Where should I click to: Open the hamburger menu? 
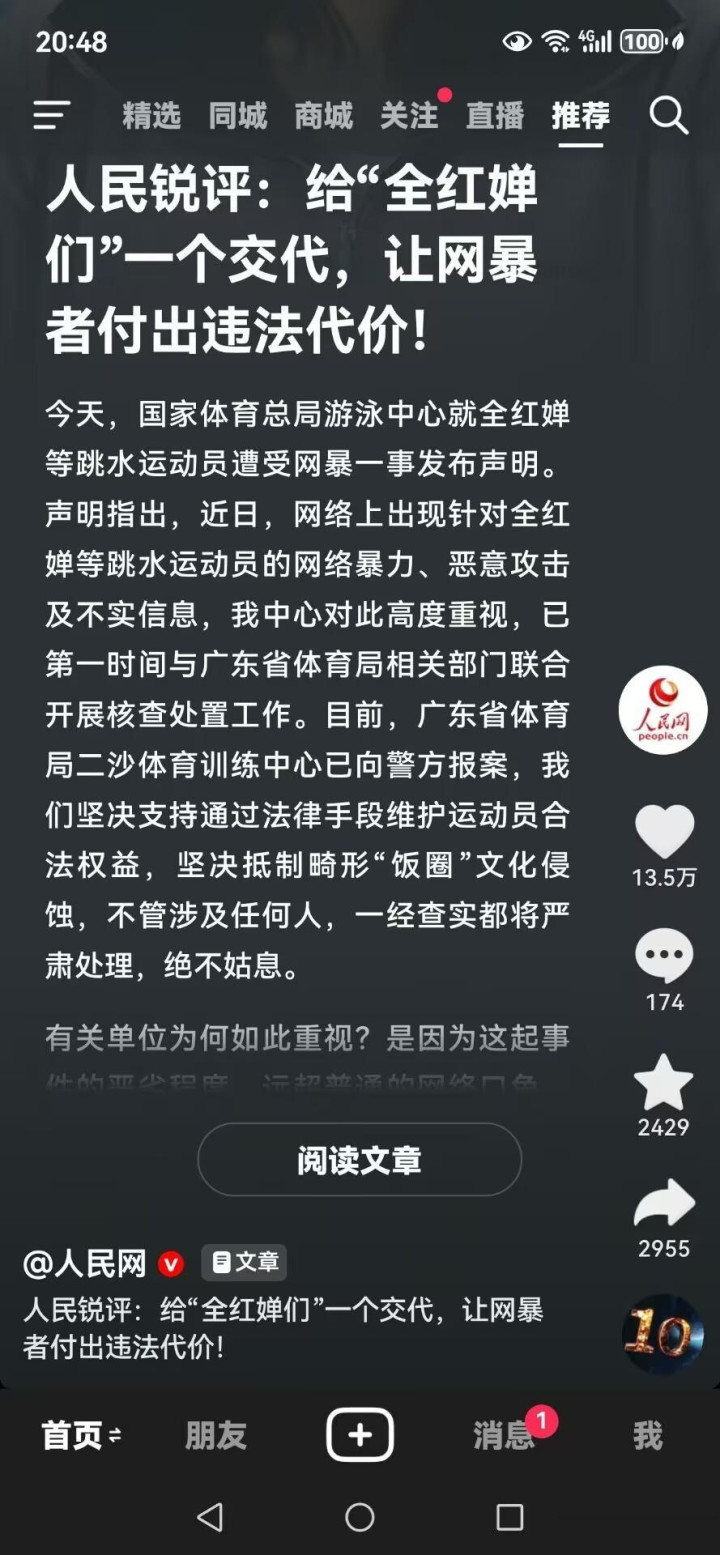(51, 115)
